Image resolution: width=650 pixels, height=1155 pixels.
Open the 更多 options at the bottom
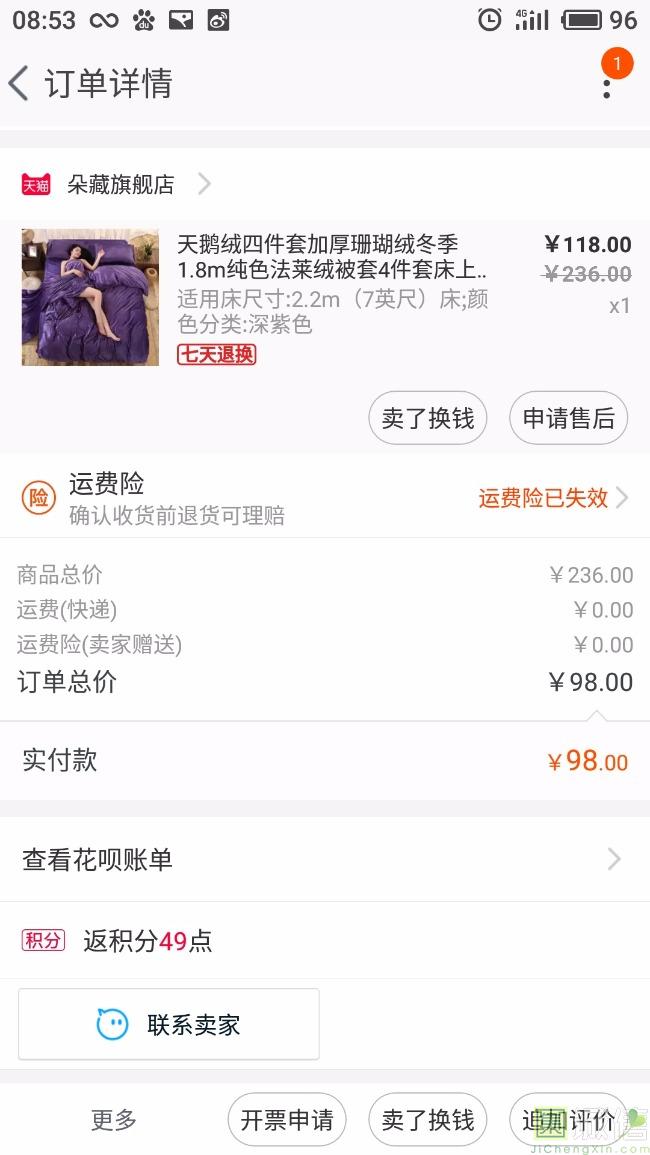tap(114, 1120)
